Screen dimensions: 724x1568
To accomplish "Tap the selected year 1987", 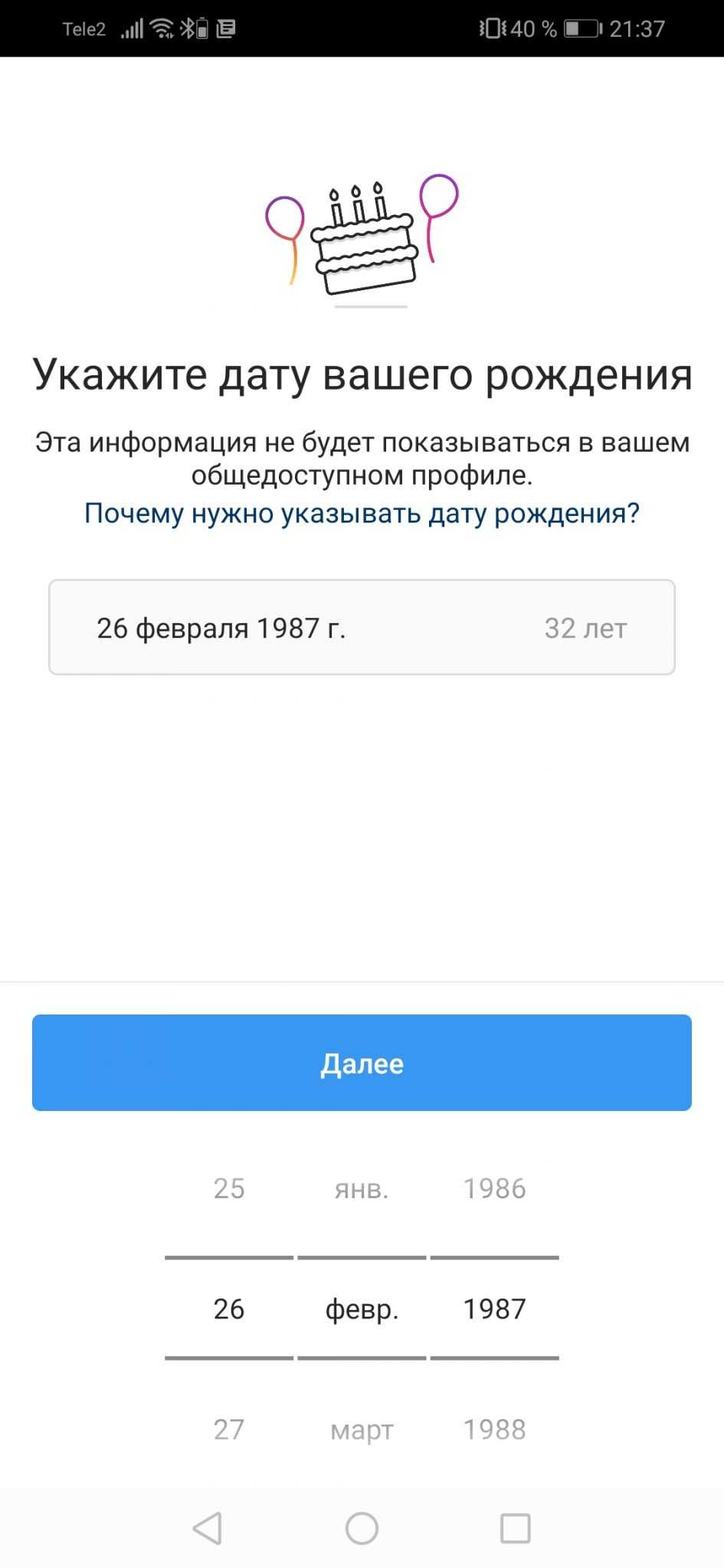I will pyautogui.click(x=495, y=1309).
